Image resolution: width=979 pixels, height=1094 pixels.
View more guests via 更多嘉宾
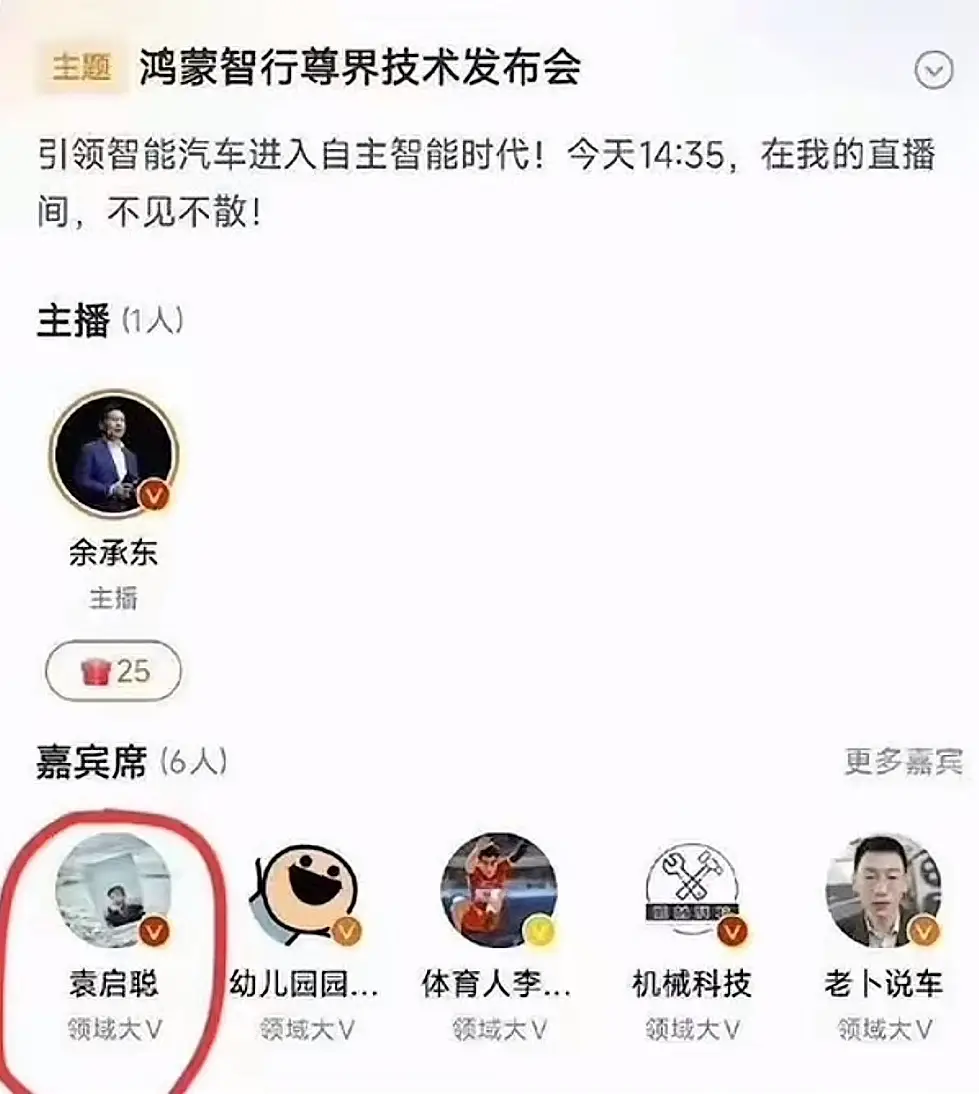903,763
